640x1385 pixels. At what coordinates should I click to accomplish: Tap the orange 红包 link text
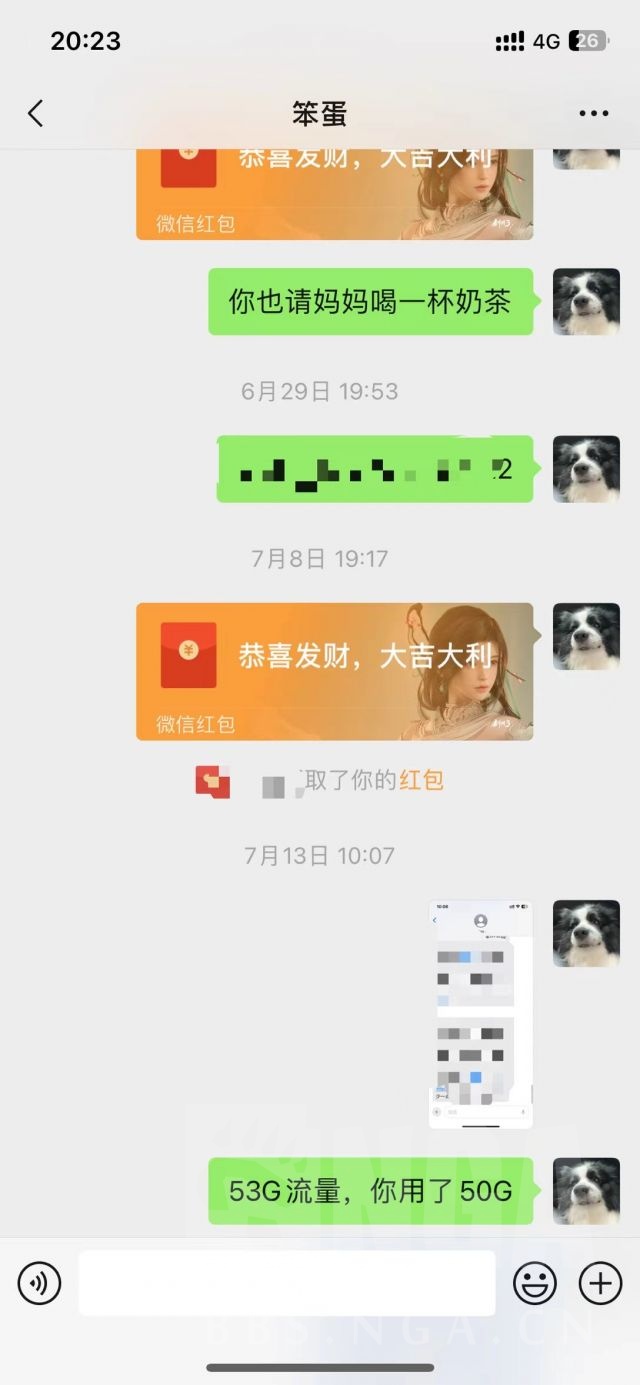pos(421,780)
